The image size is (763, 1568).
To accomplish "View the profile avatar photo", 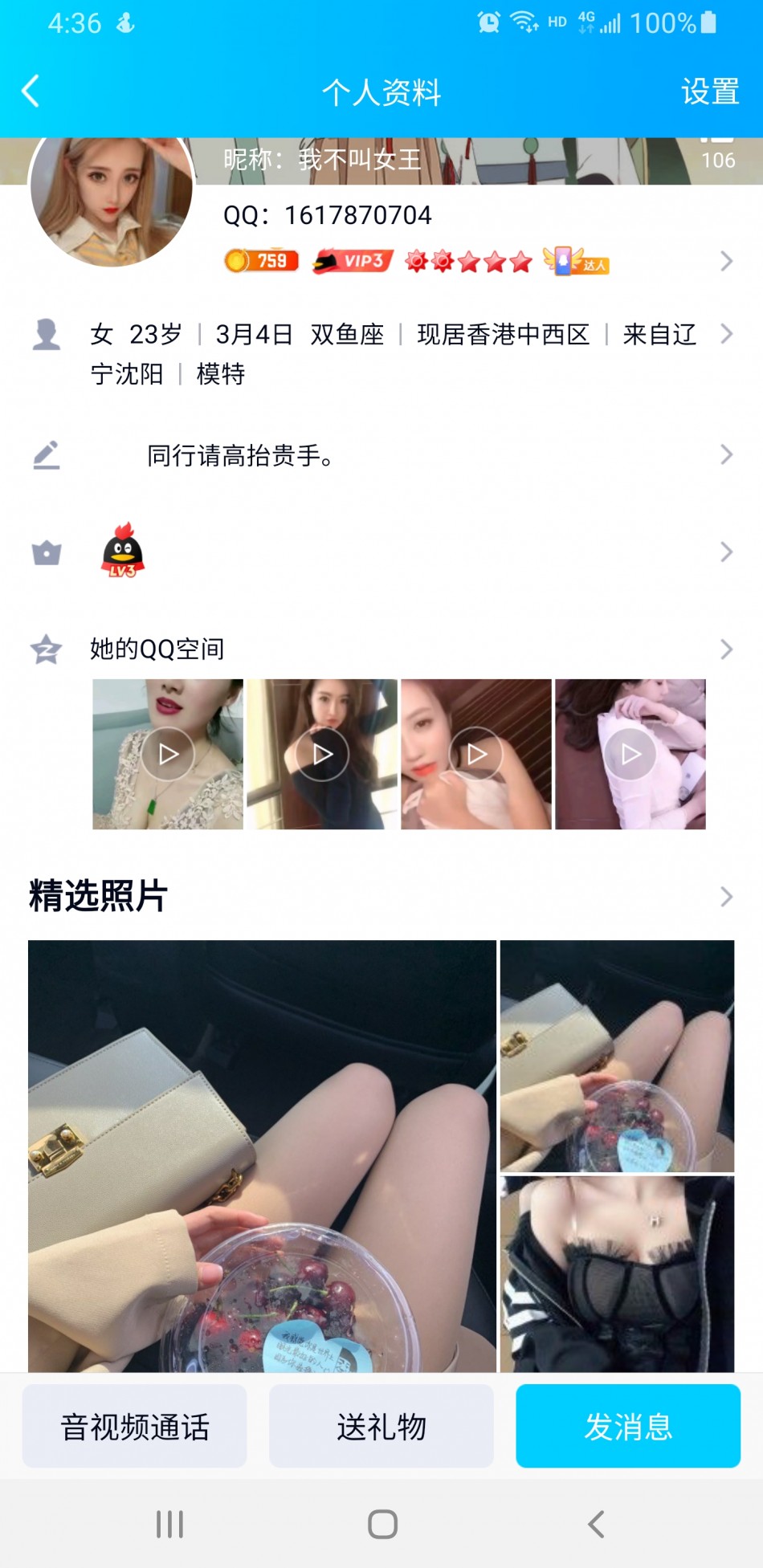I will tap(112, 198).
